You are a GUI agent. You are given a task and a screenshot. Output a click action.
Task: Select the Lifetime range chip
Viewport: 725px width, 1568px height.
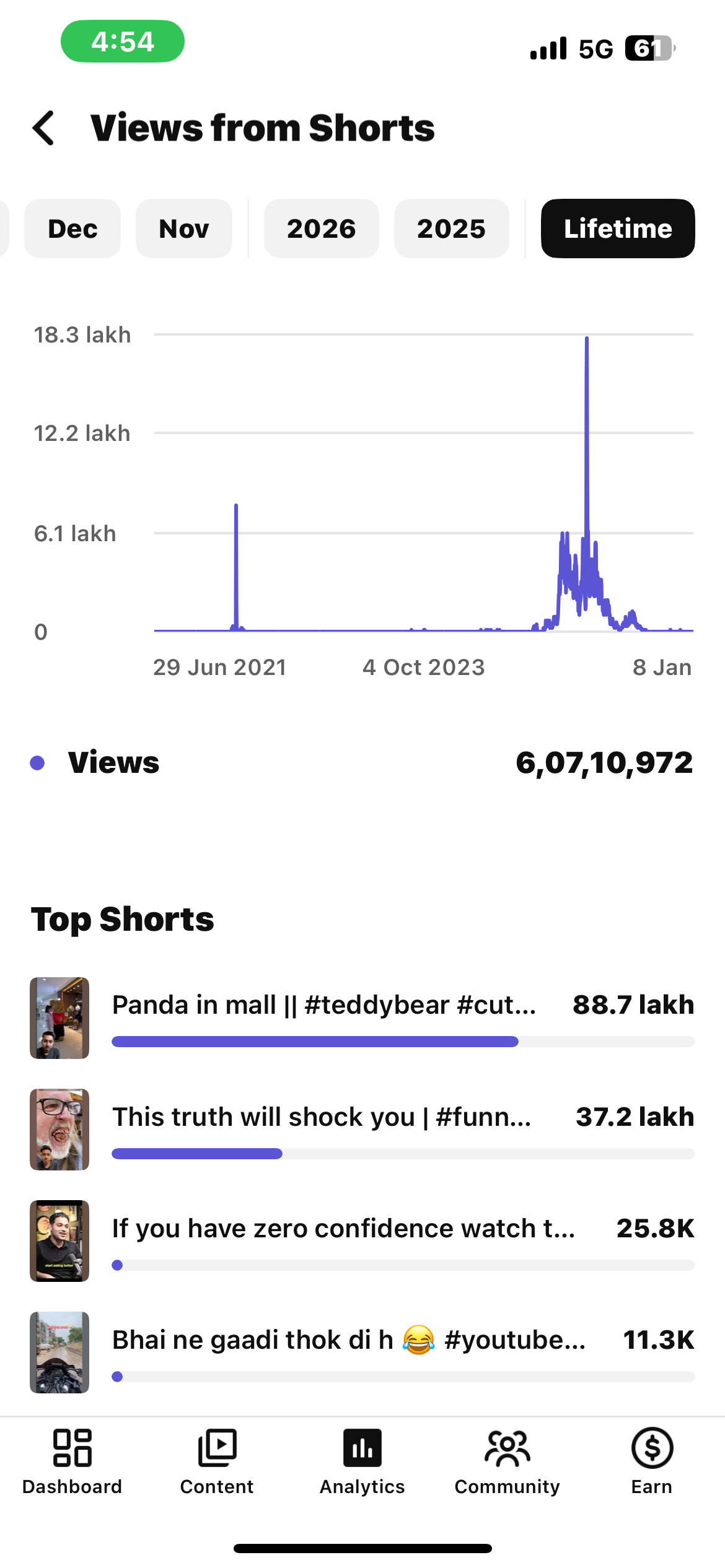click(x=617, y=229)
